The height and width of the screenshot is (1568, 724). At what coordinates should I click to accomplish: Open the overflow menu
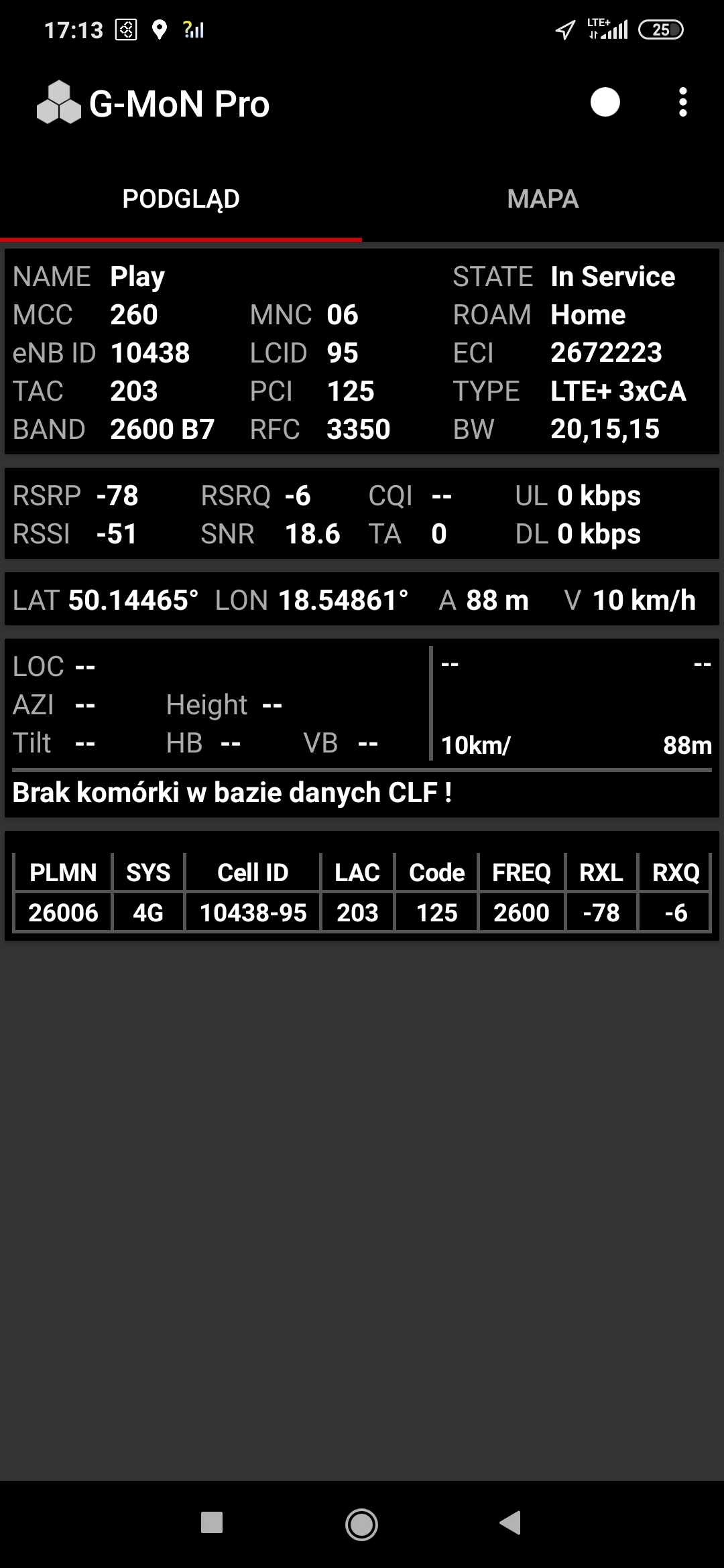pyautogui.click(x=682, y=103)
